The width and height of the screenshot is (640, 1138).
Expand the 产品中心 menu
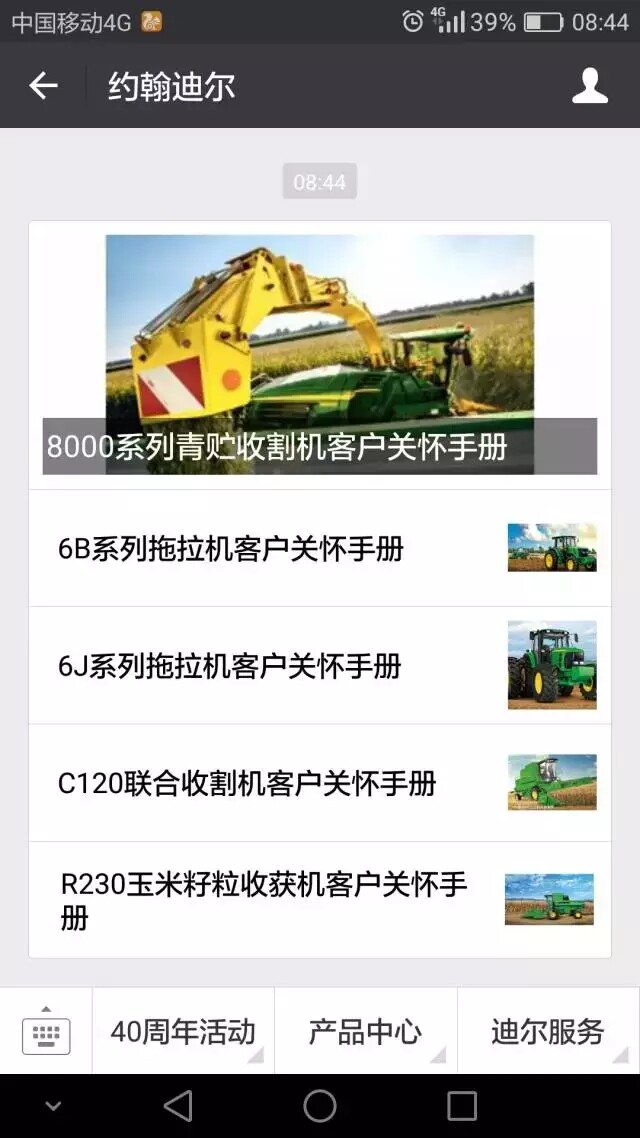(365, 1032)
